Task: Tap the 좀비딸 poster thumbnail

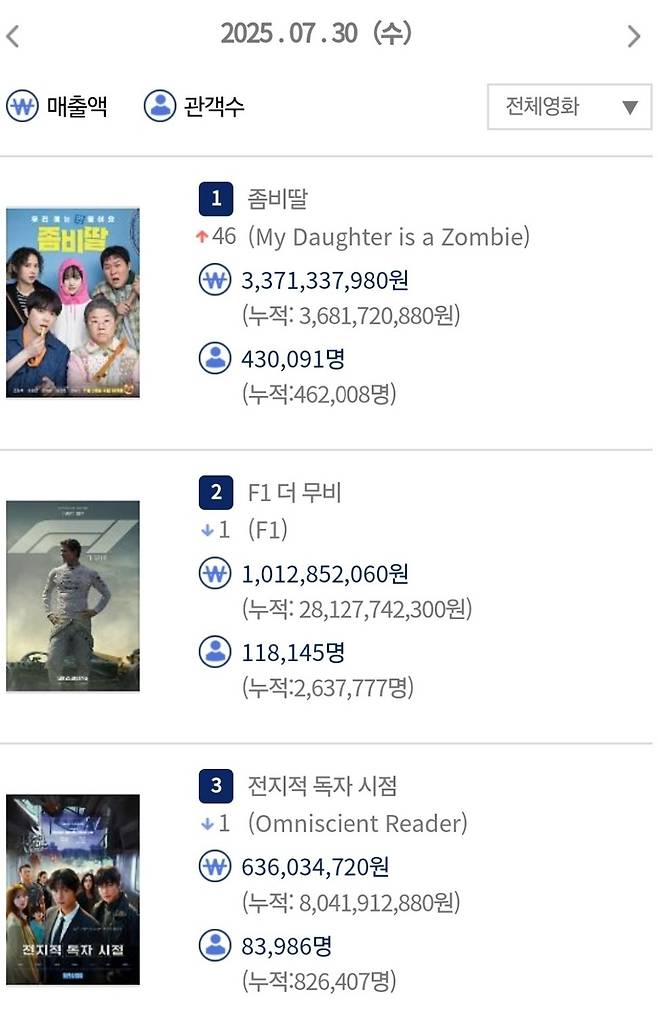Action: tap(73, 303)
